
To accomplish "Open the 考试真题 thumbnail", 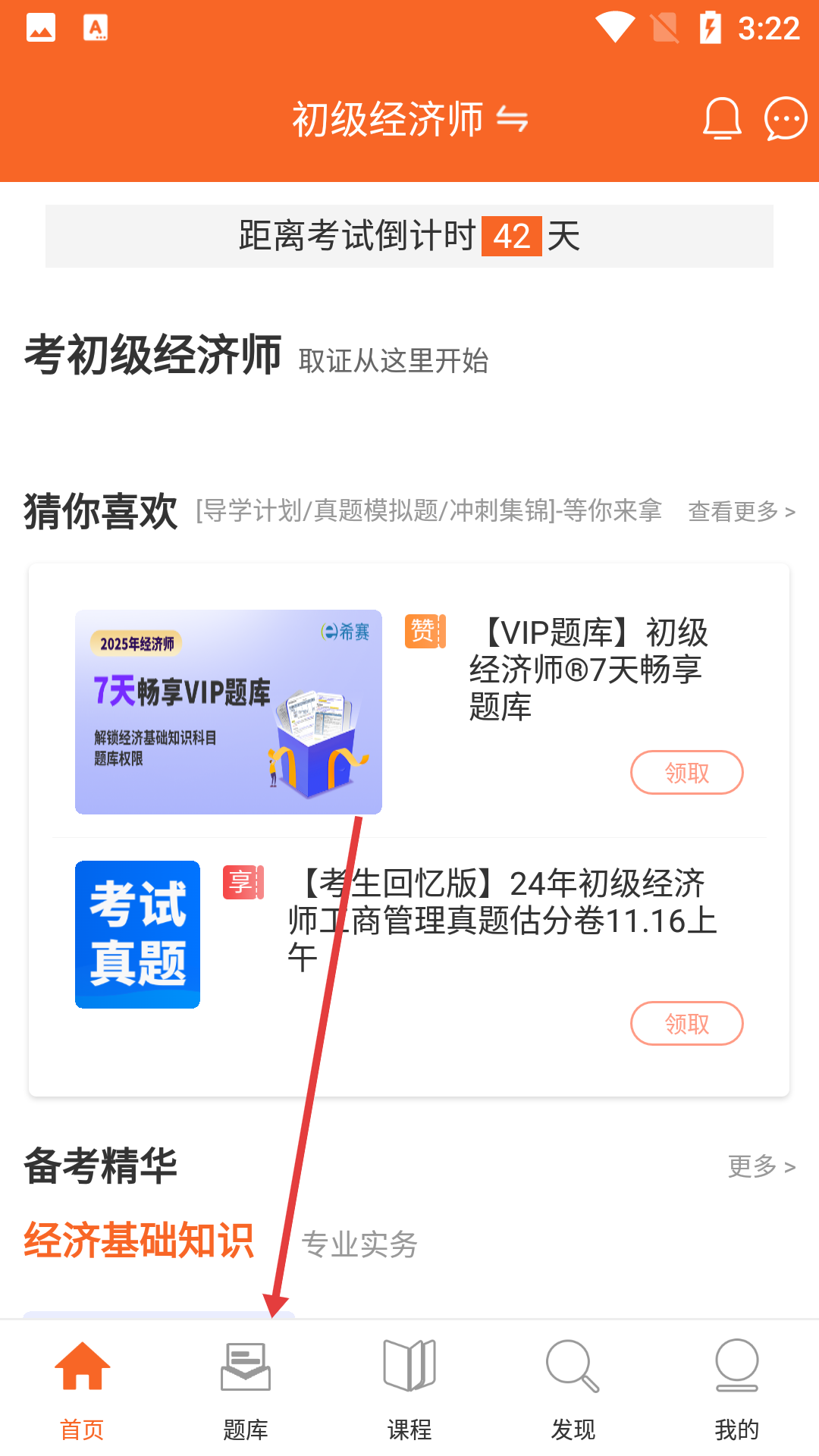I will click(x=137, y=934).
